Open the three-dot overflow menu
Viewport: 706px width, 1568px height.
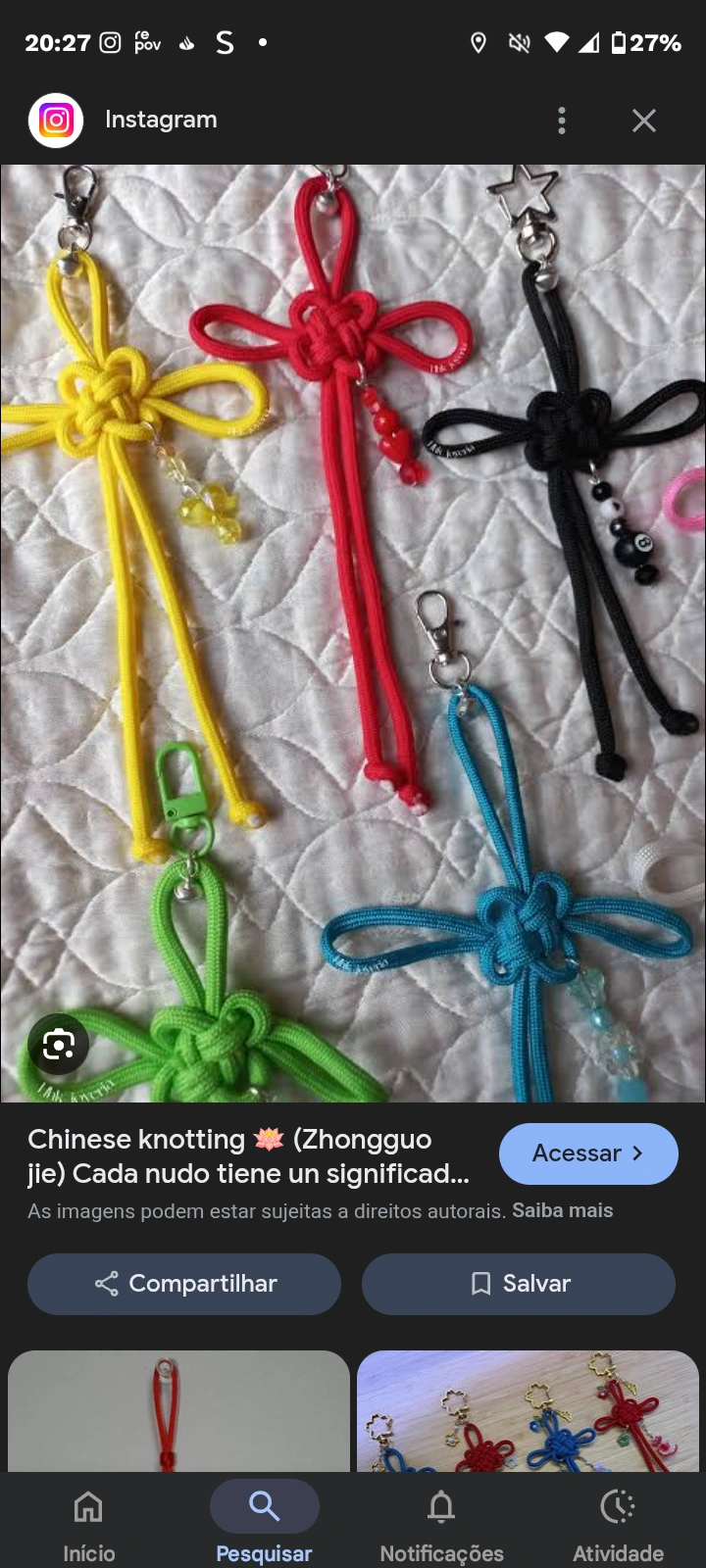tap(561, 121)
